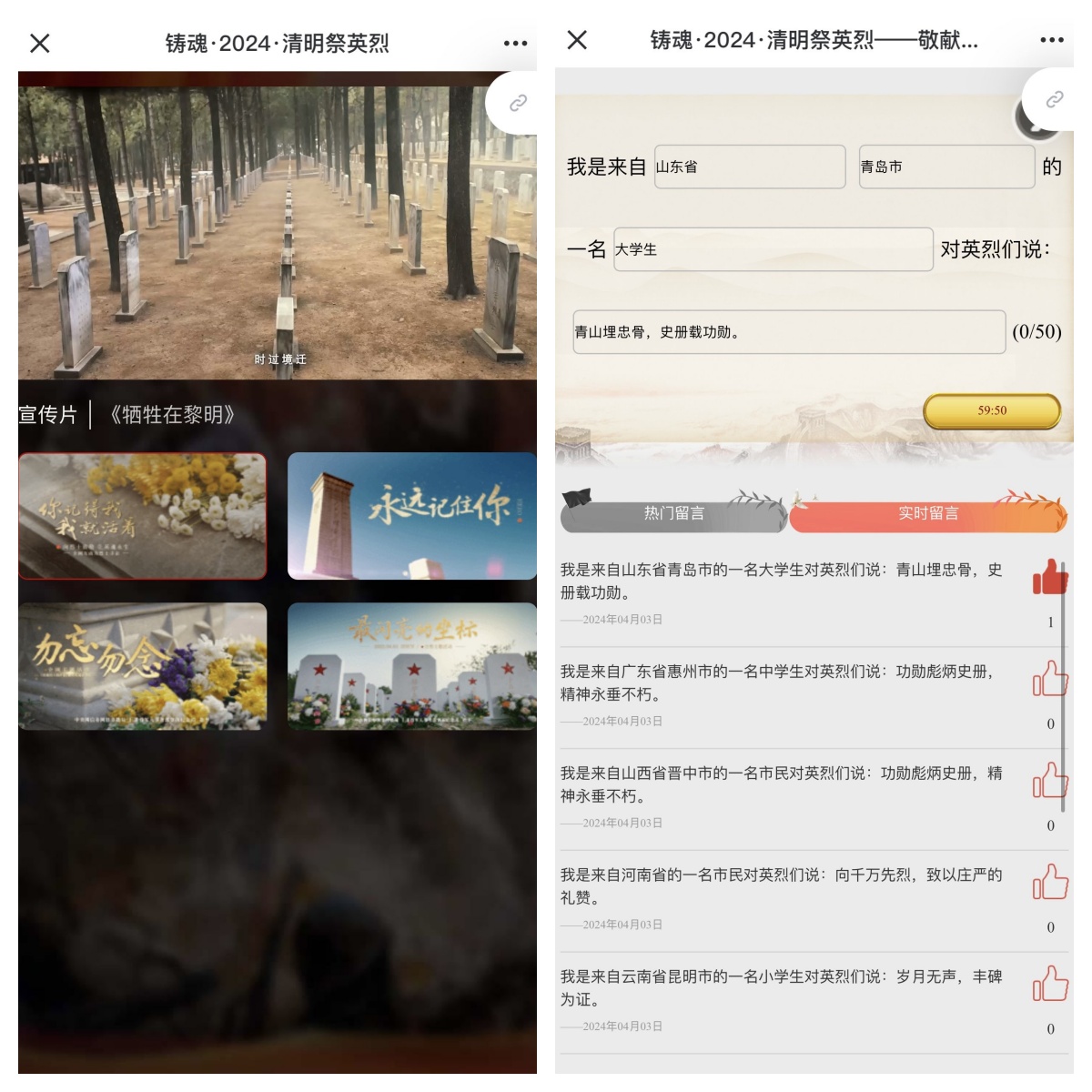Tap the identity field showing 大学生
1092x1092 pixels.
point(773,249)
